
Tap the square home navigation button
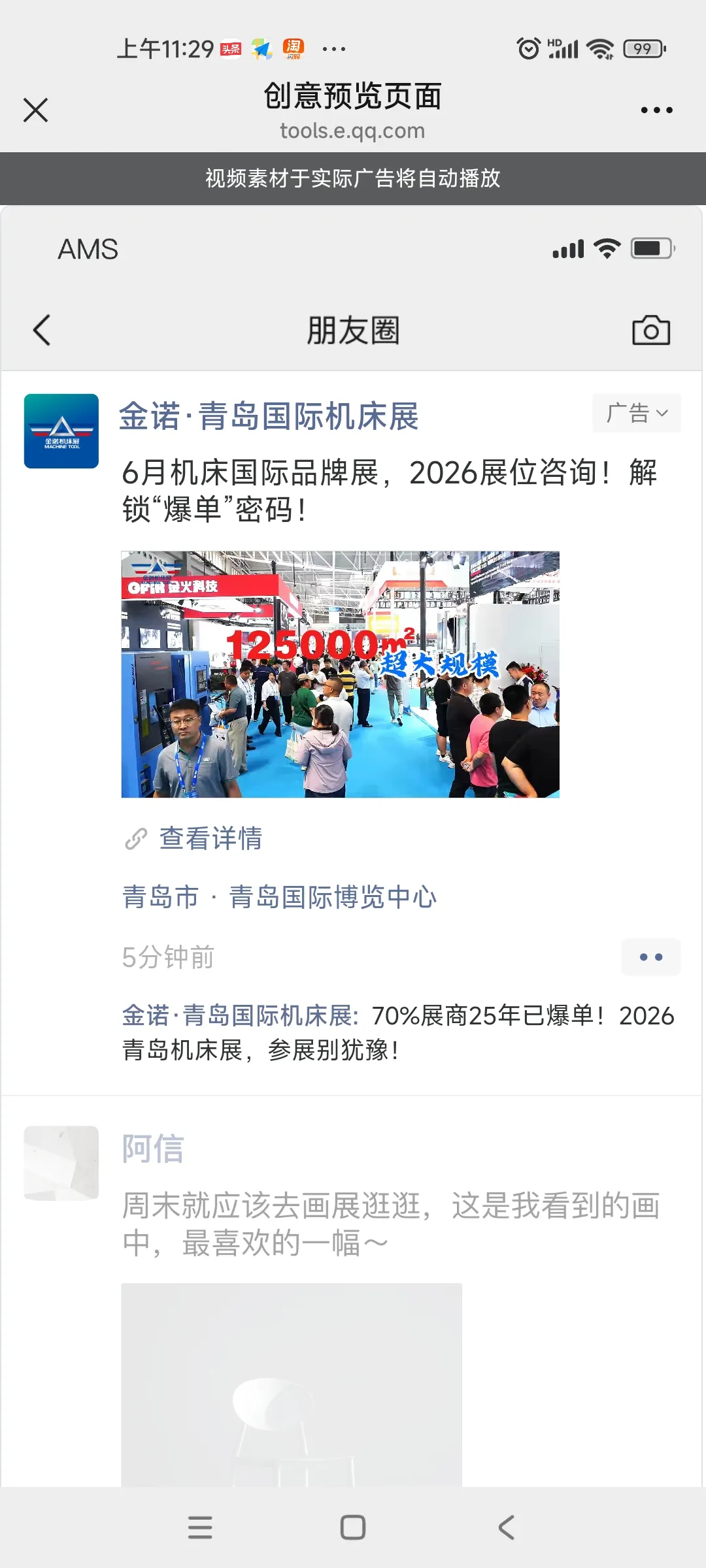coord(353,1529)
